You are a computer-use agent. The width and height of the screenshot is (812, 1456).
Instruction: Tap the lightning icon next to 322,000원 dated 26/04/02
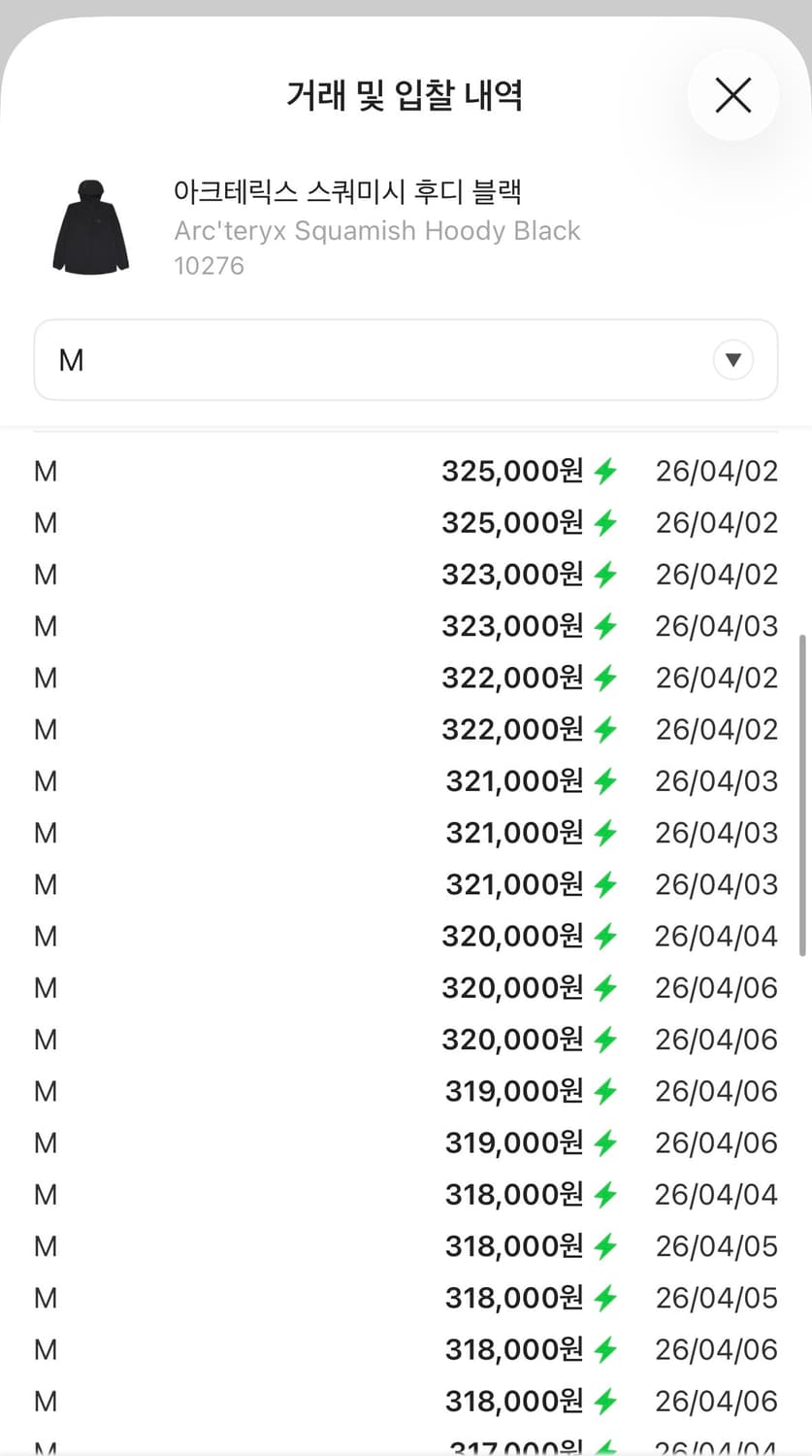603,678
